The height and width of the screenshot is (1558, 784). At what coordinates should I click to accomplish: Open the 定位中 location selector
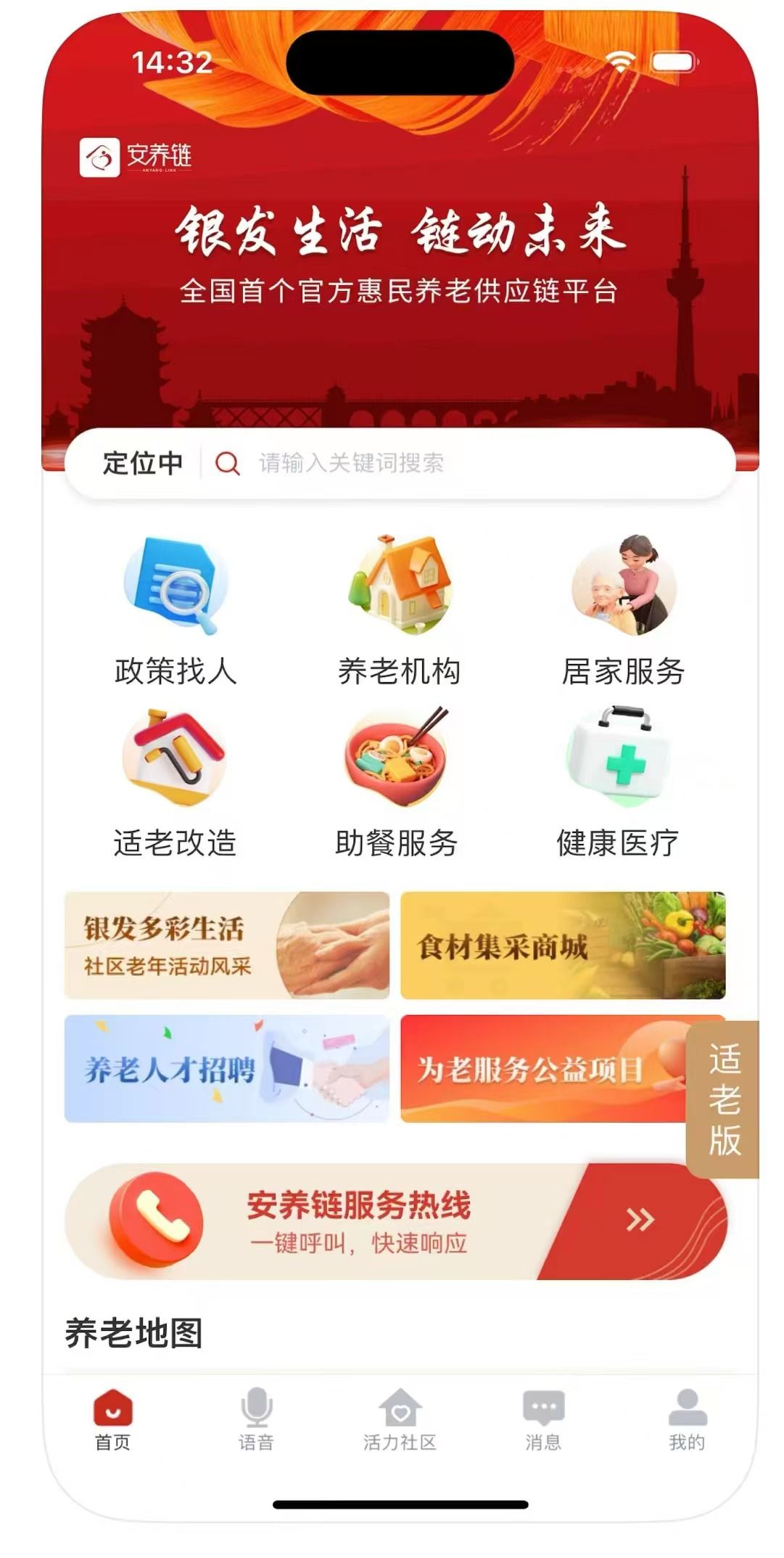click(142, 463)
